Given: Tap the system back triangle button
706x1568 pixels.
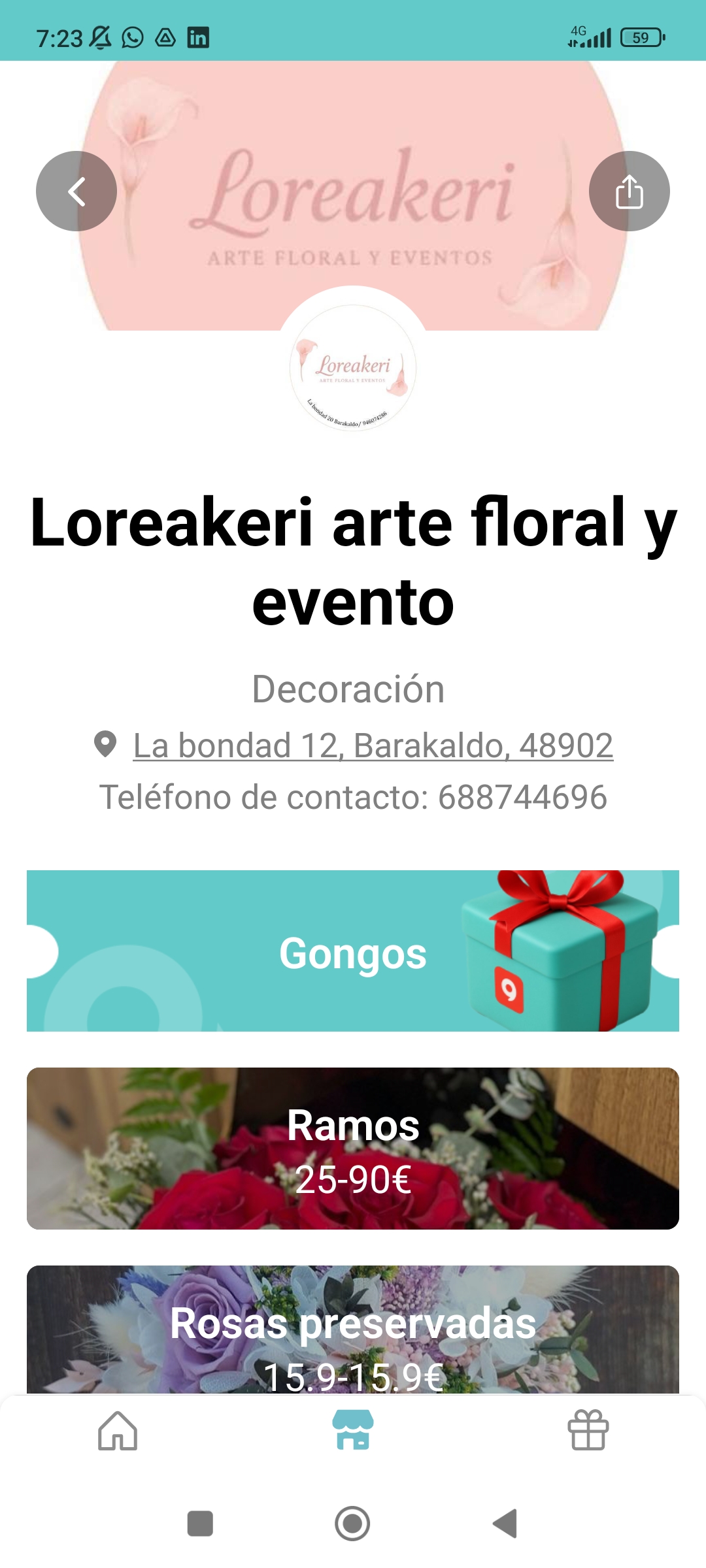Looking at the screenshot, I should pos(505,1524).
